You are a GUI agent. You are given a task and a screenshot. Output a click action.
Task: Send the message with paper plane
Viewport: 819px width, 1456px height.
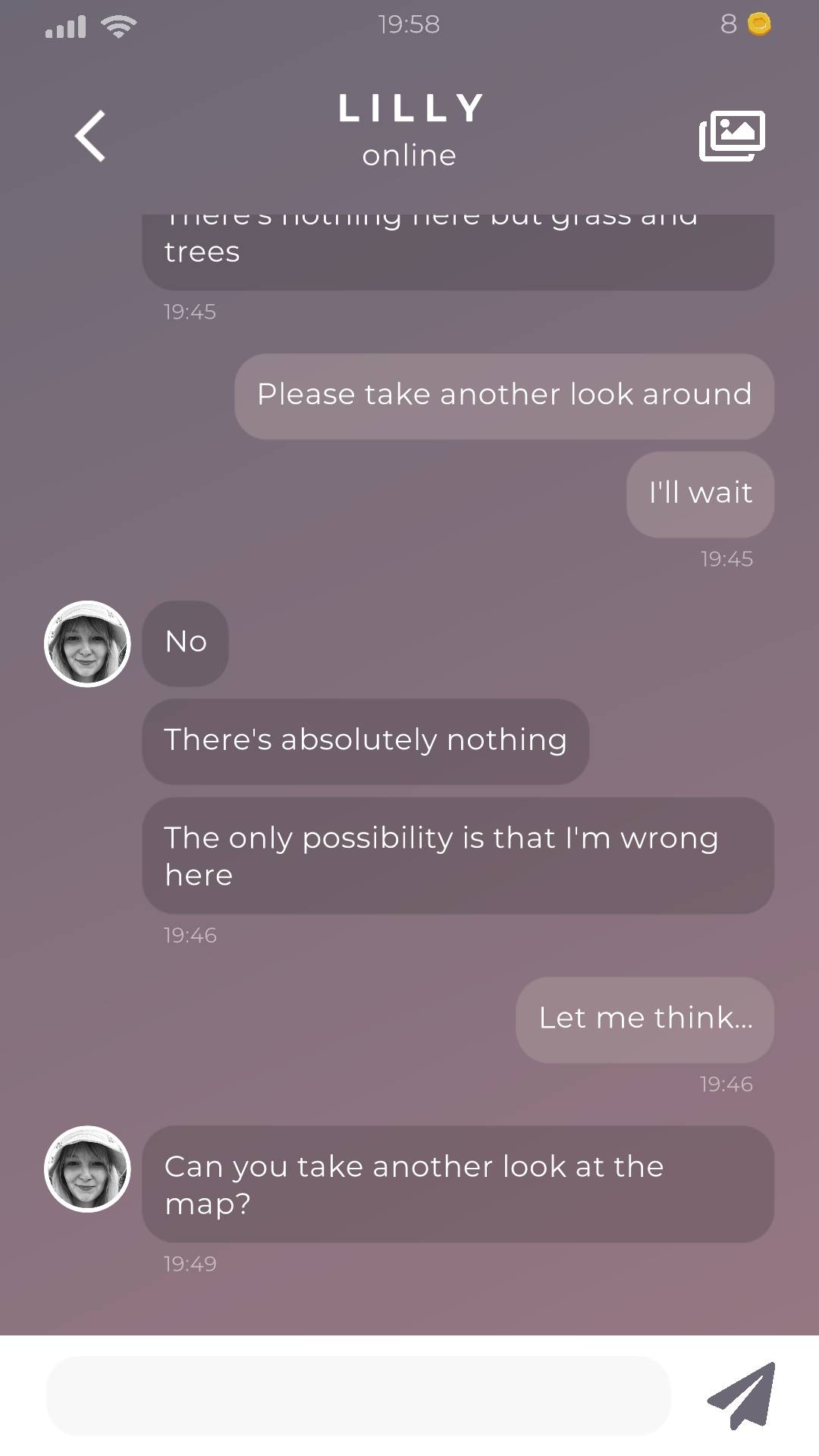pos(742,1396)
